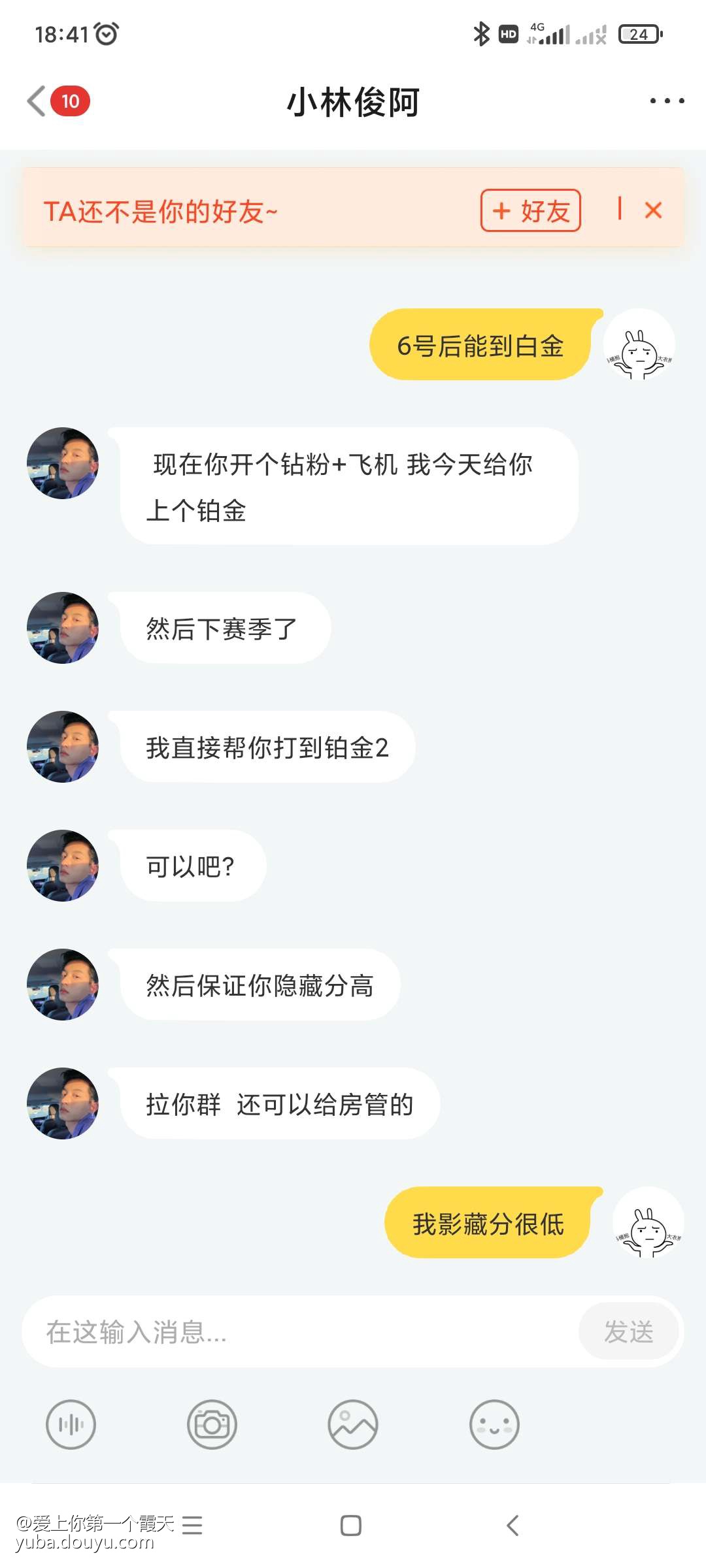706x1568 pixels.
Task: Tap the system back button
Action: (x=513, y=1526)
